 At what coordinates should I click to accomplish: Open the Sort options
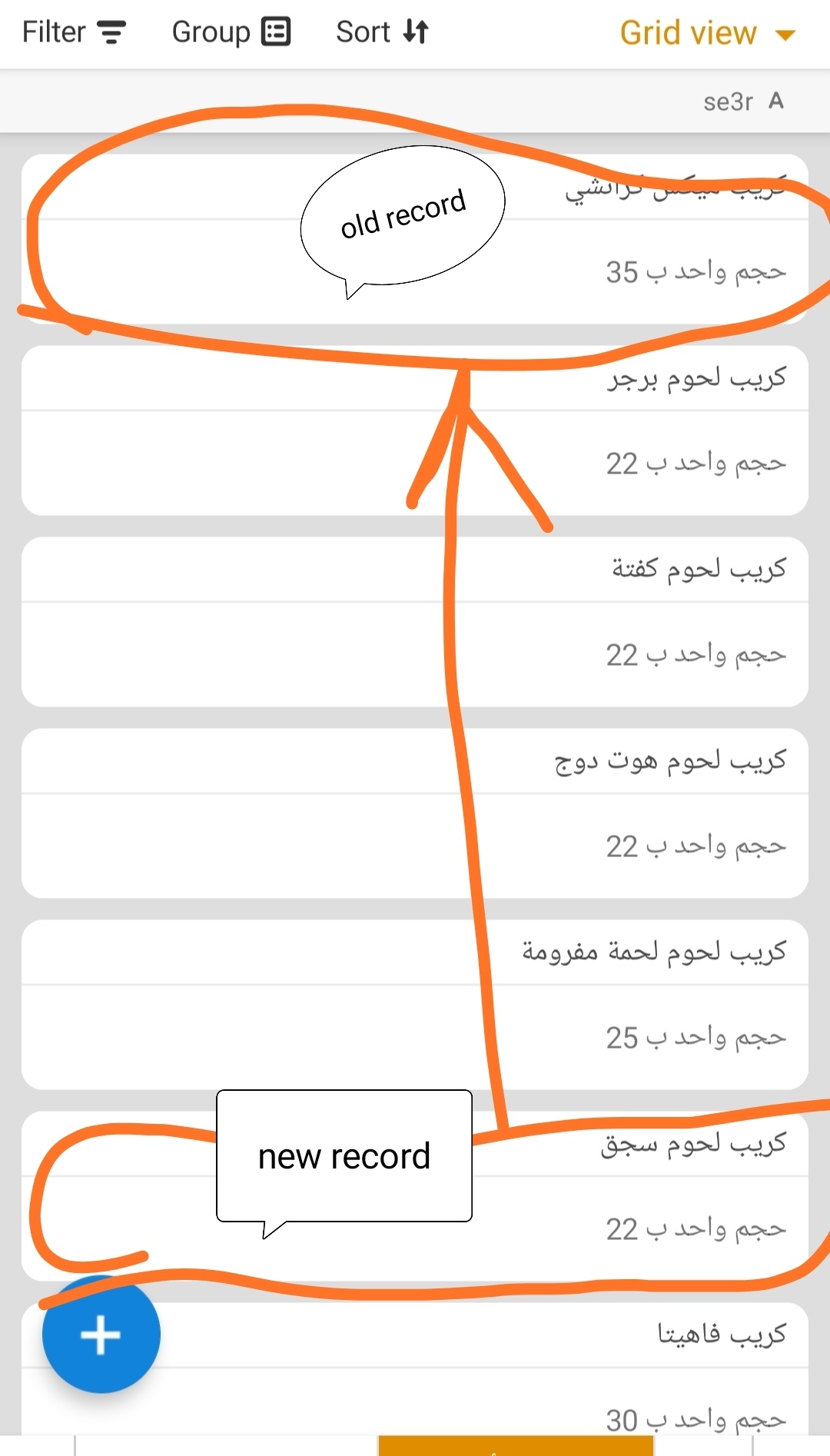(382, 32)
